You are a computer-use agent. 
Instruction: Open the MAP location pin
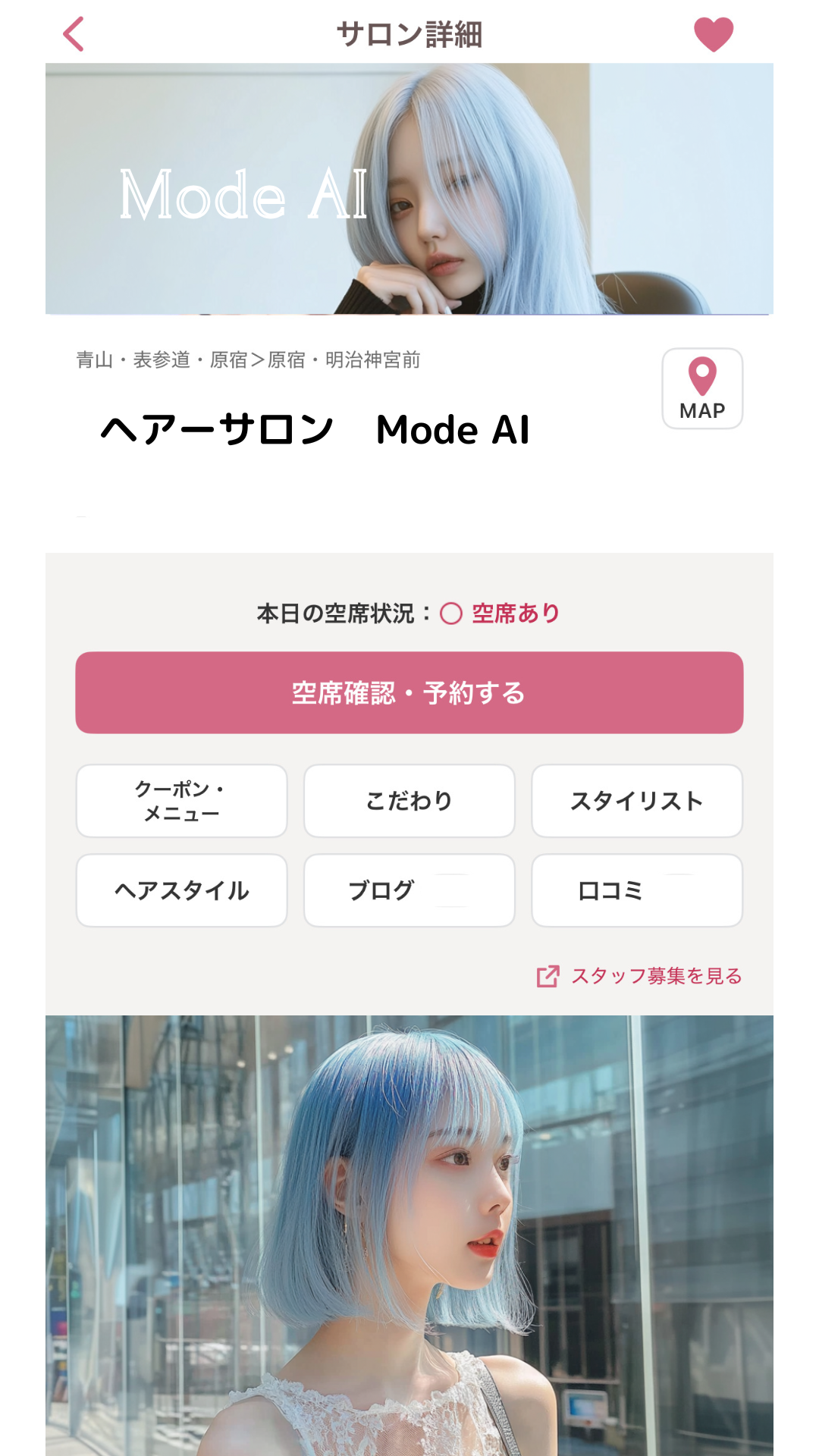(x=701, y=388)
